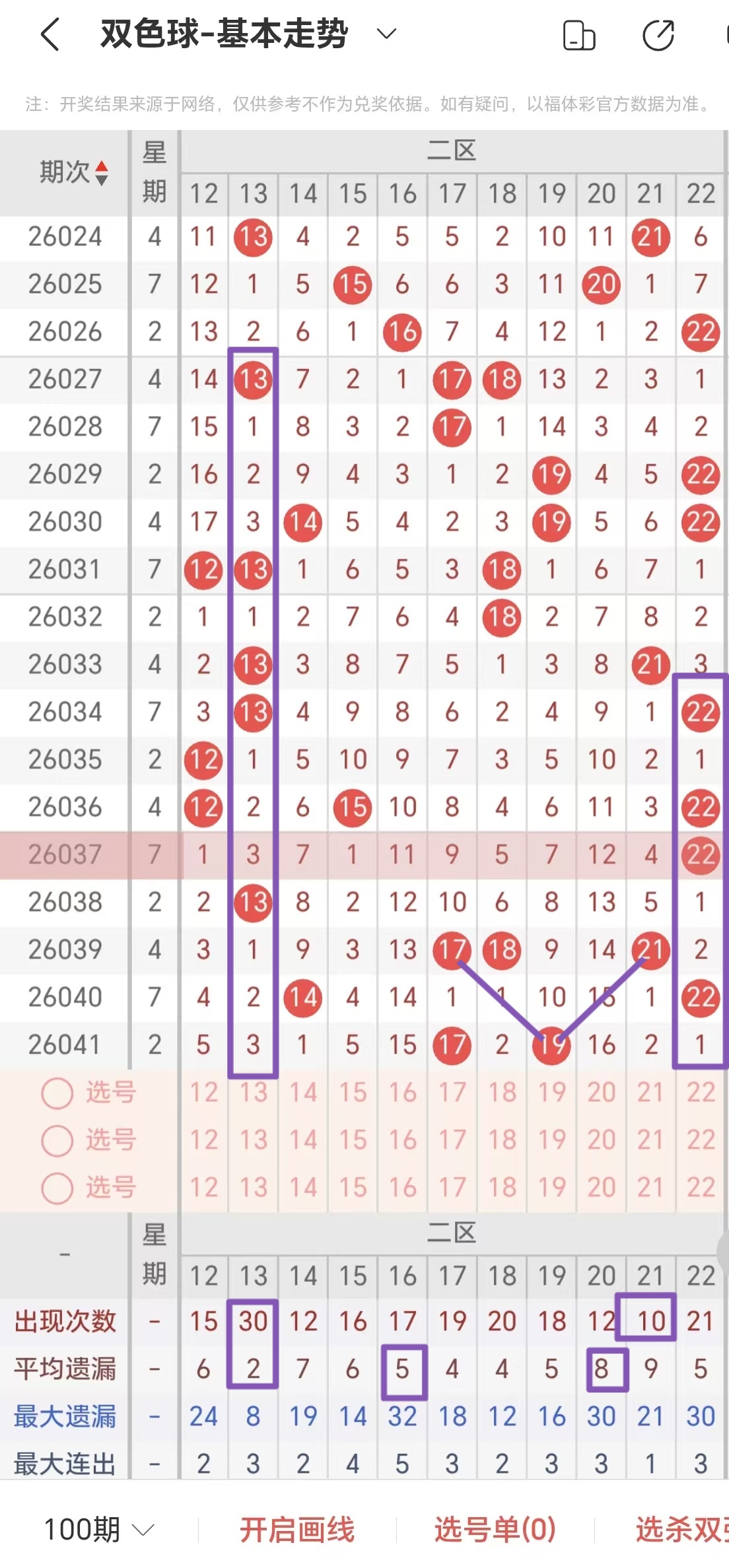The height and width of the screenshot is (1568, 729).
Task: Click red ball 19 in row 26041
Action: [x=551, y=1044]
